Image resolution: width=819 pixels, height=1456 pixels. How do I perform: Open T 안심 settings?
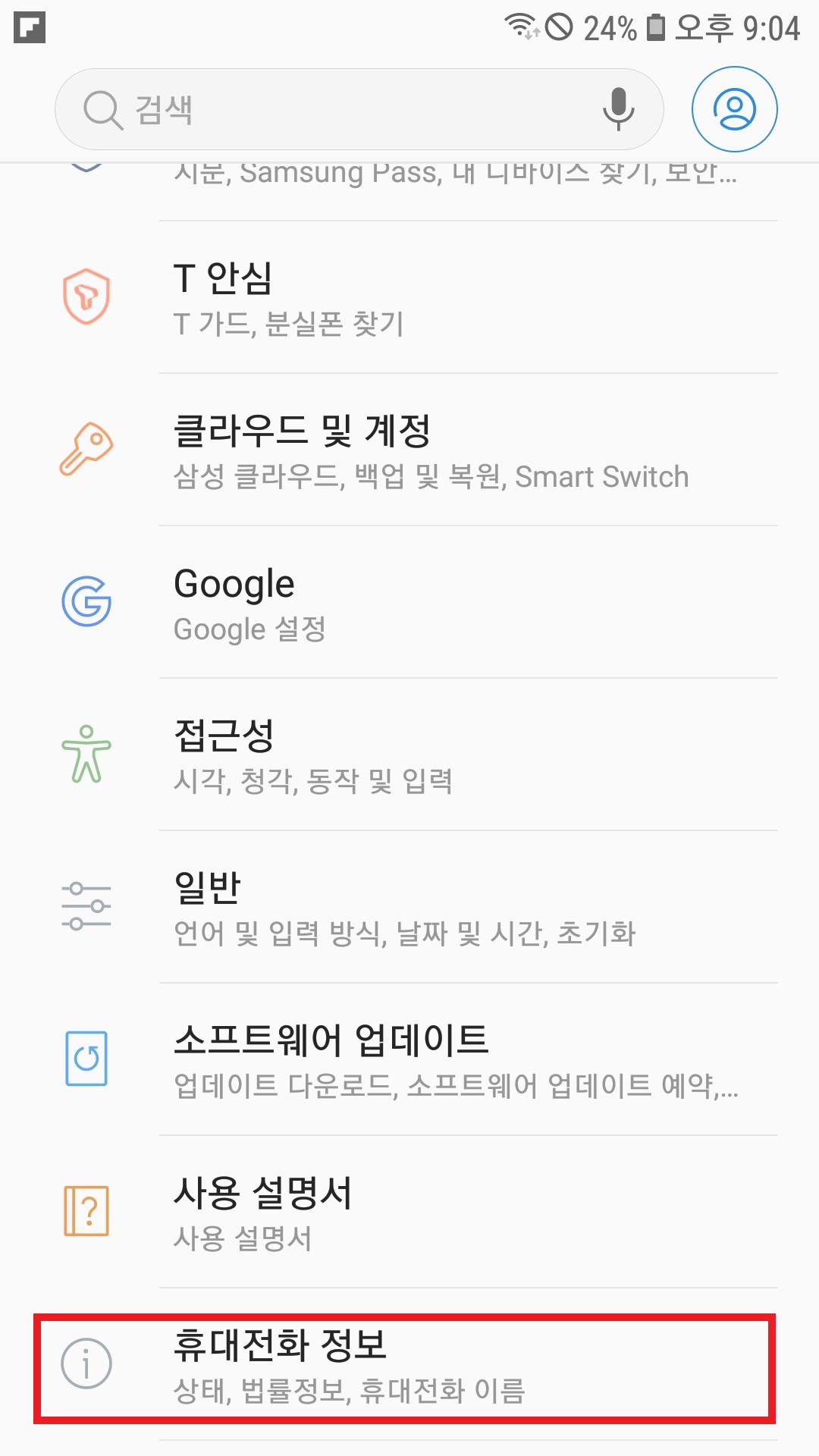(x=409, y=298)
